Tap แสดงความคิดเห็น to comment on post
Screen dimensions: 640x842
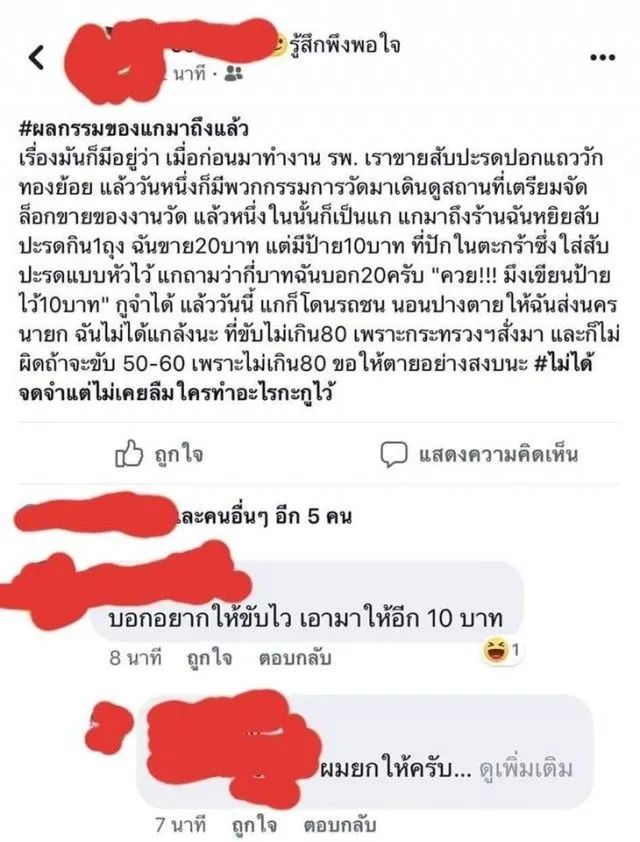click(x=467, y=454)
